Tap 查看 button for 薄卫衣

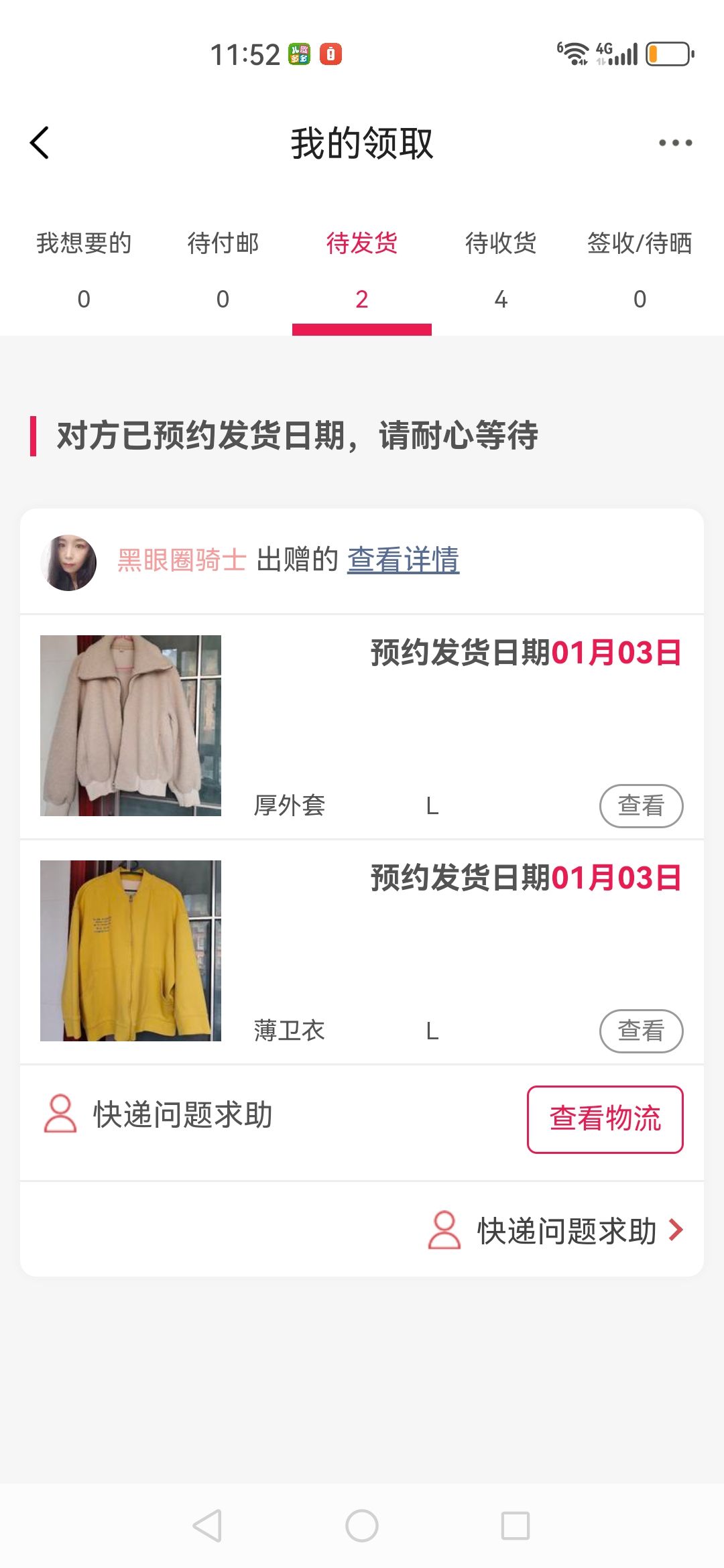click(x=641, y=1031)
